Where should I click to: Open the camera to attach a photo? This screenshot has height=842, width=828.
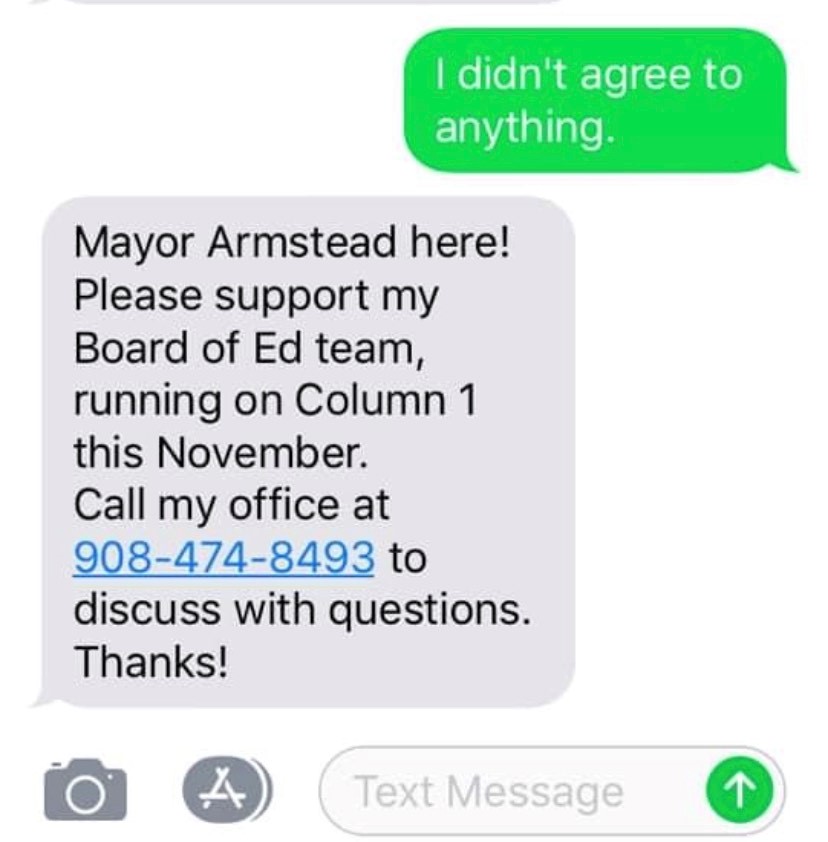(85, 791)
